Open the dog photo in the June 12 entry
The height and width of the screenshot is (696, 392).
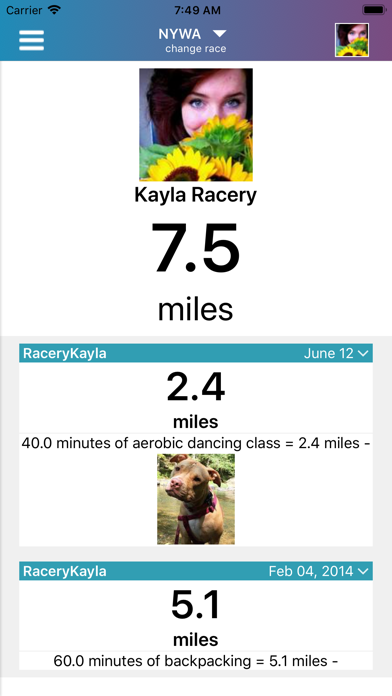point(196,499)
